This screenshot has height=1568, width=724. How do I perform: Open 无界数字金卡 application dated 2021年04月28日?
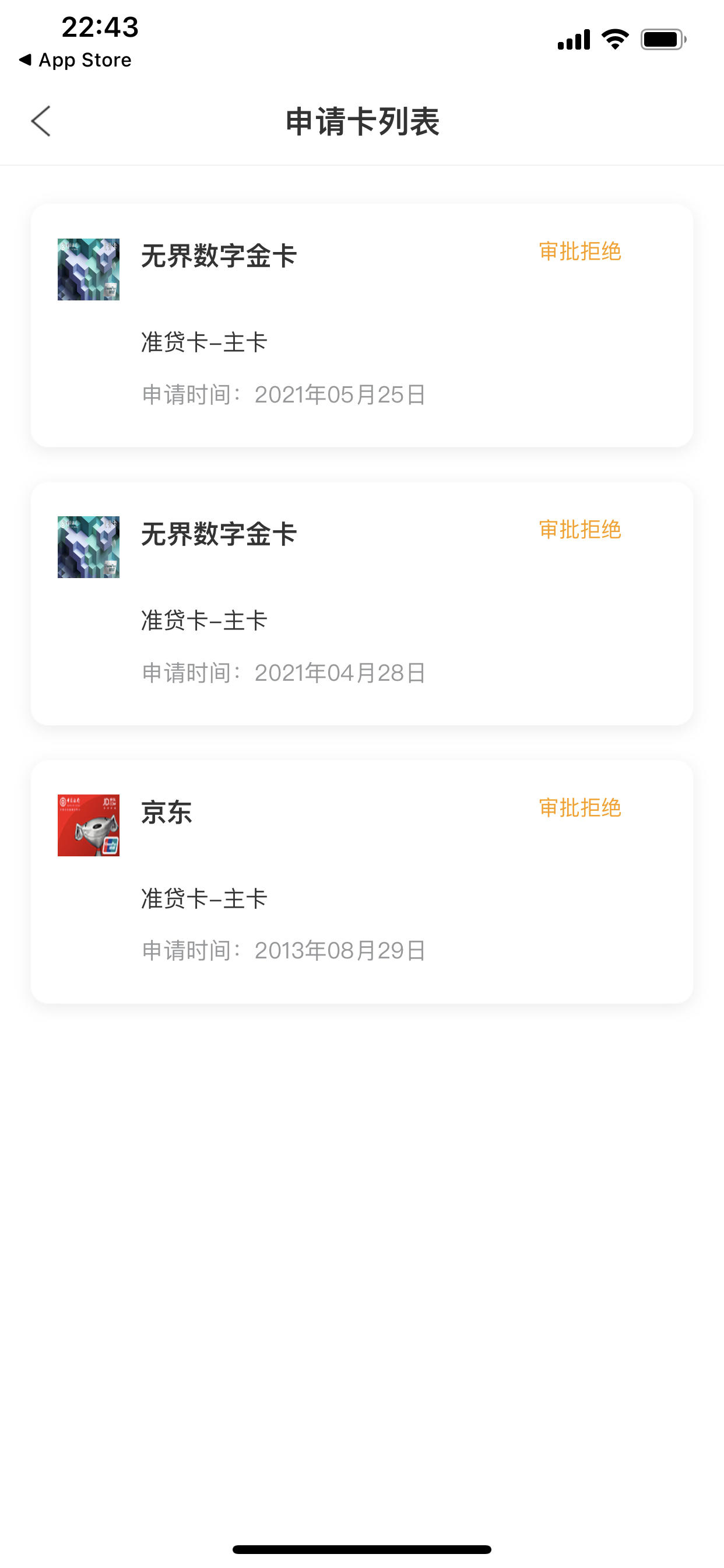pos(362,603)
